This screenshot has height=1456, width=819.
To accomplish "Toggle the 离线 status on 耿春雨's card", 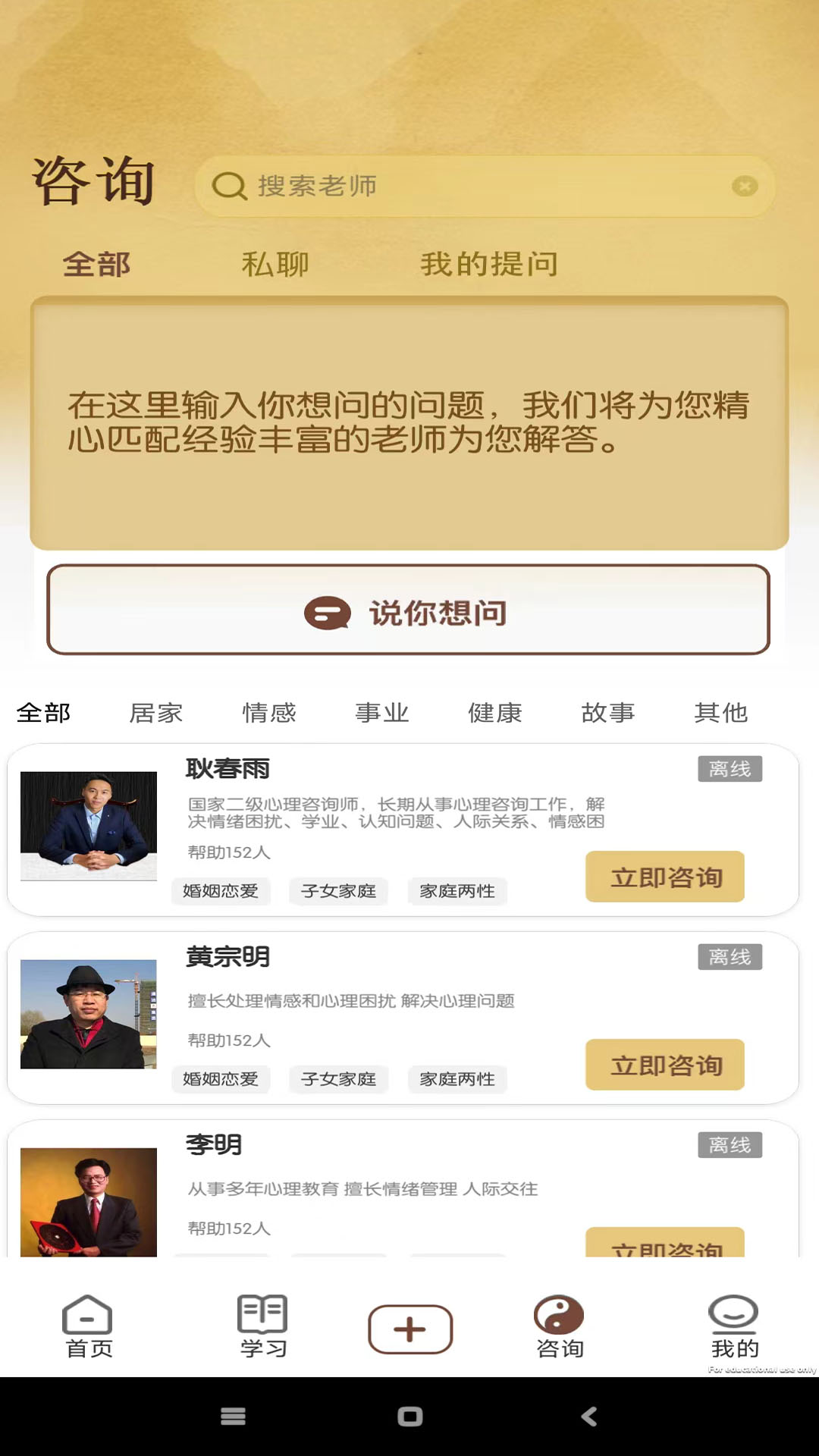I will point(730,769).
